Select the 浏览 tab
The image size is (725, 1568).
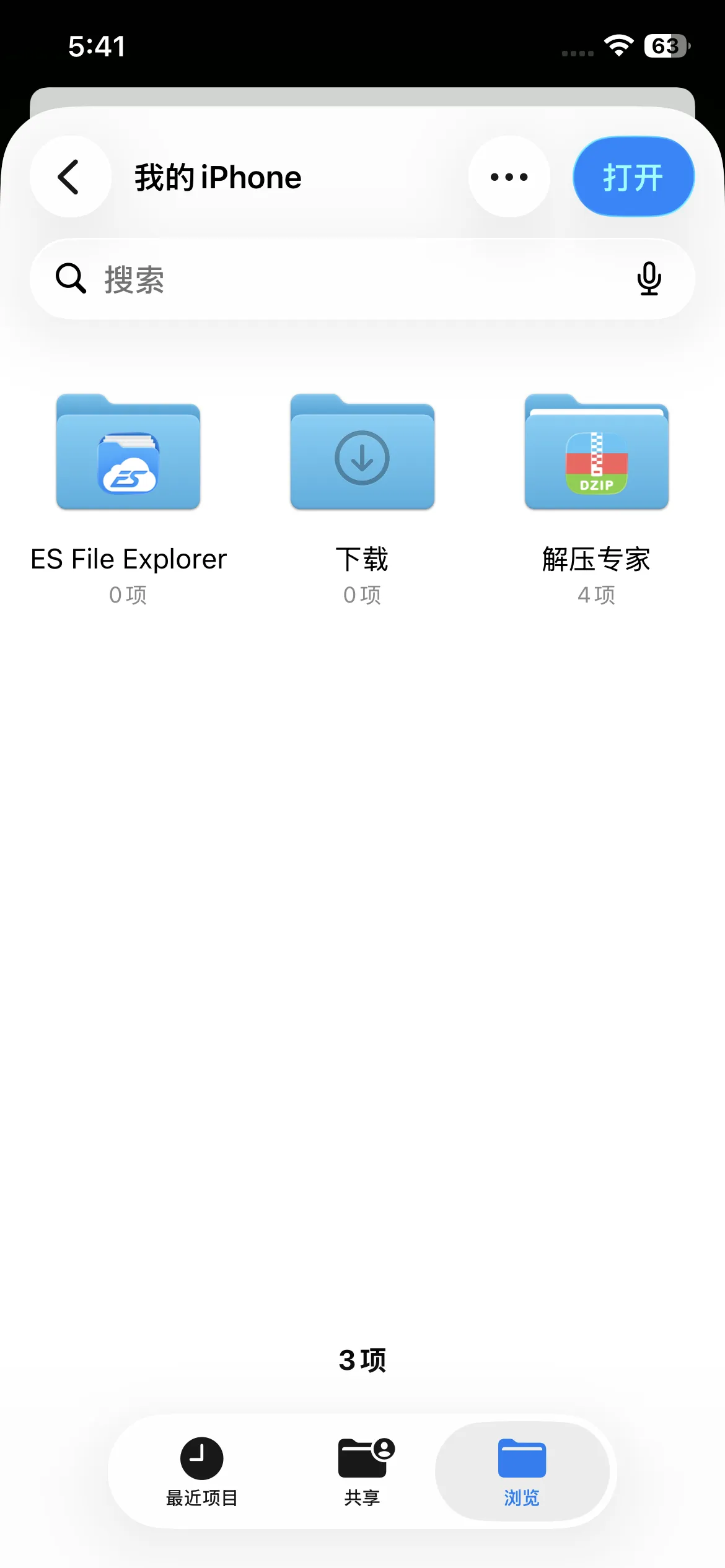[x=522, y=1471]
